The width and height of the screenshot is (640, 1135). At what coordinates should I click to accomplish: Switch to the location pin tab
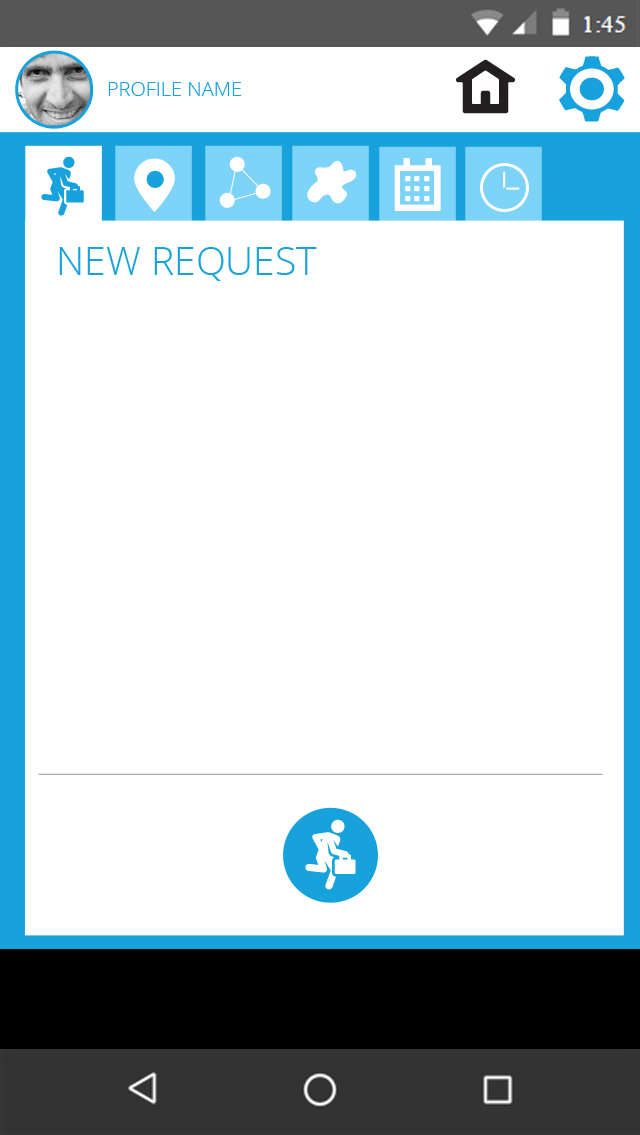(153, 183)
